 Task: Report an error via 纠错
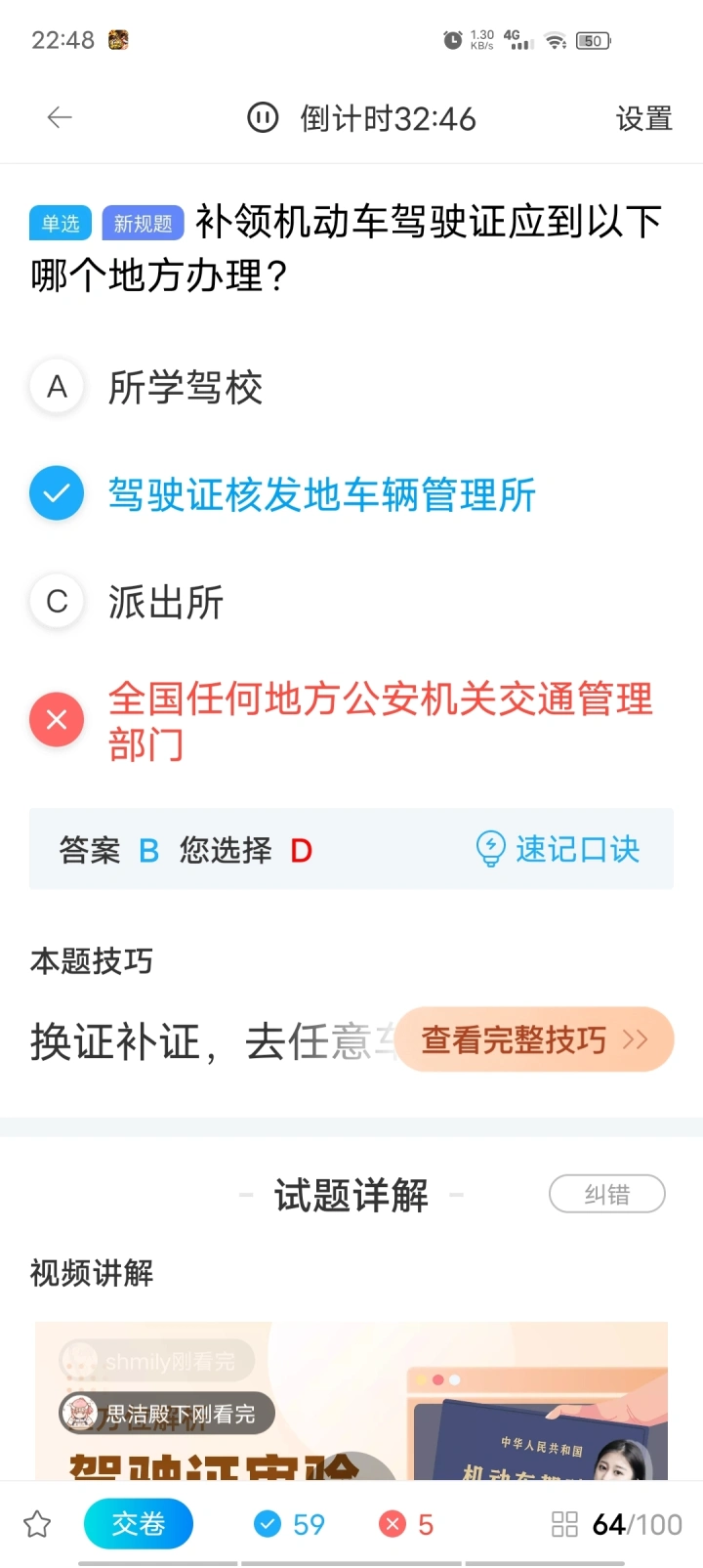(606, 1194)
